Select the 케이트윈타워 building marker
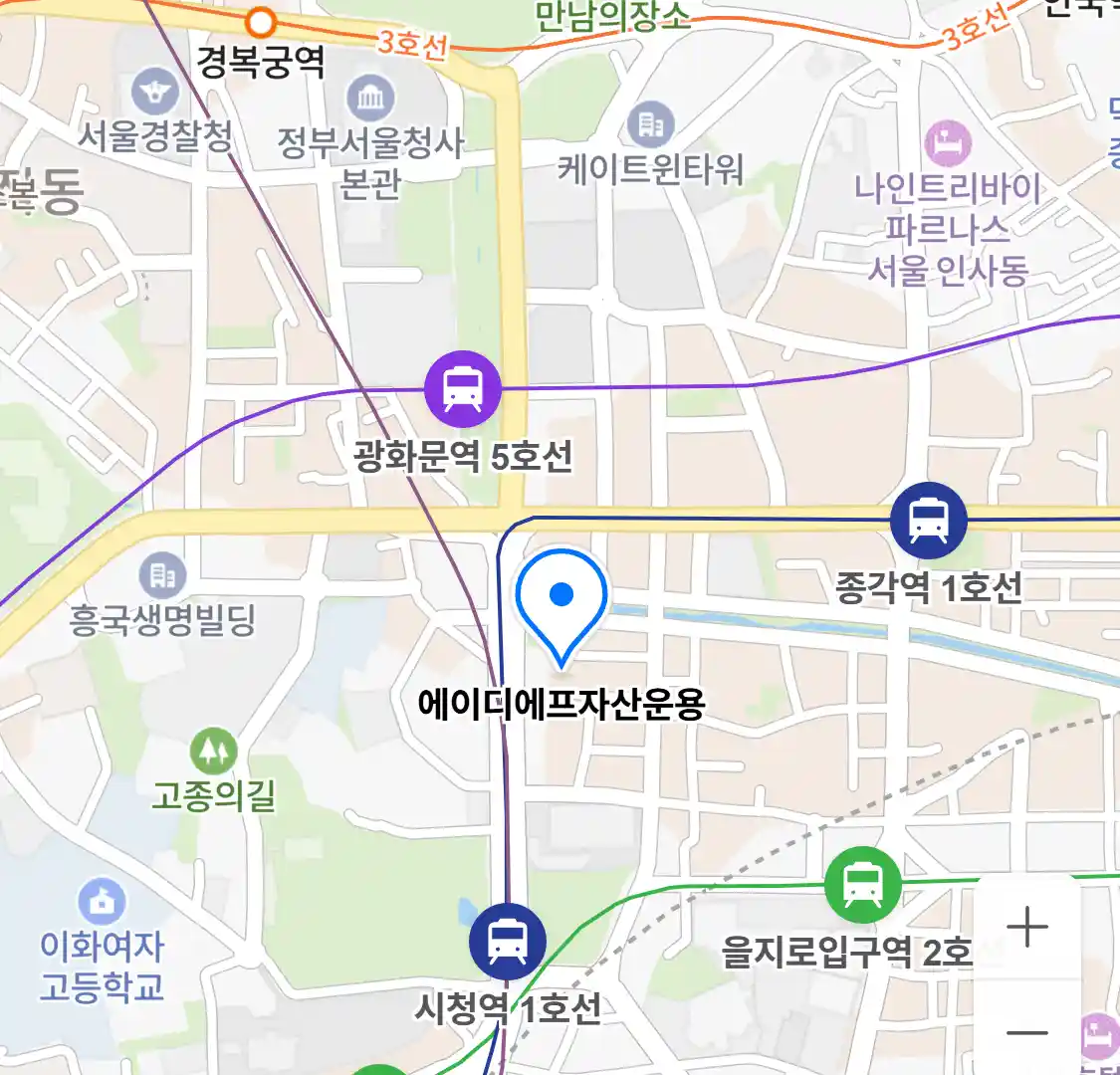1120x1075 pixels. (651, 124)
